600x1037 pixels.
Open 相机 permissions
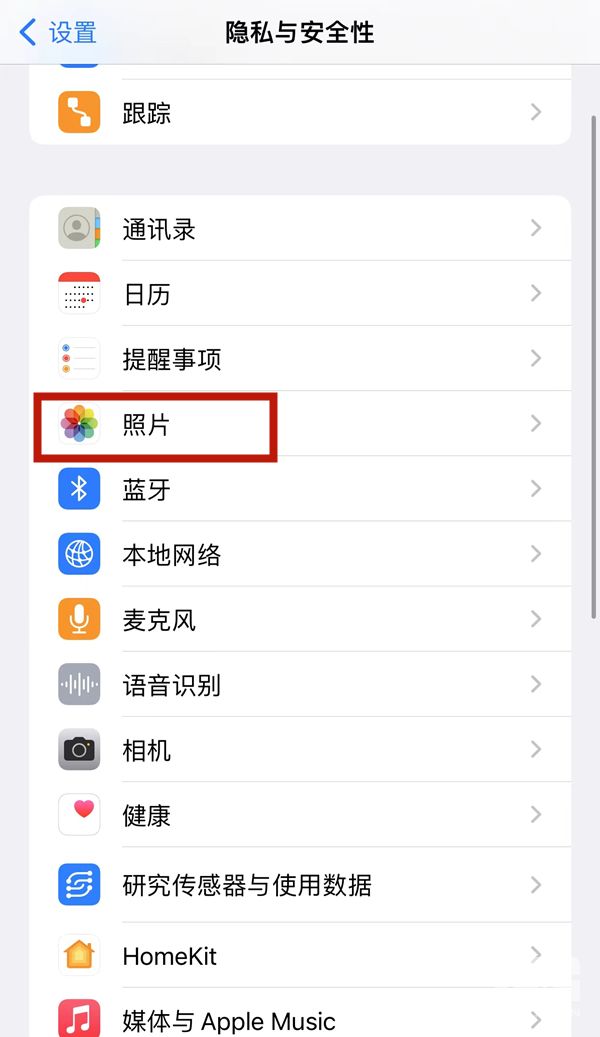[300, 749]
